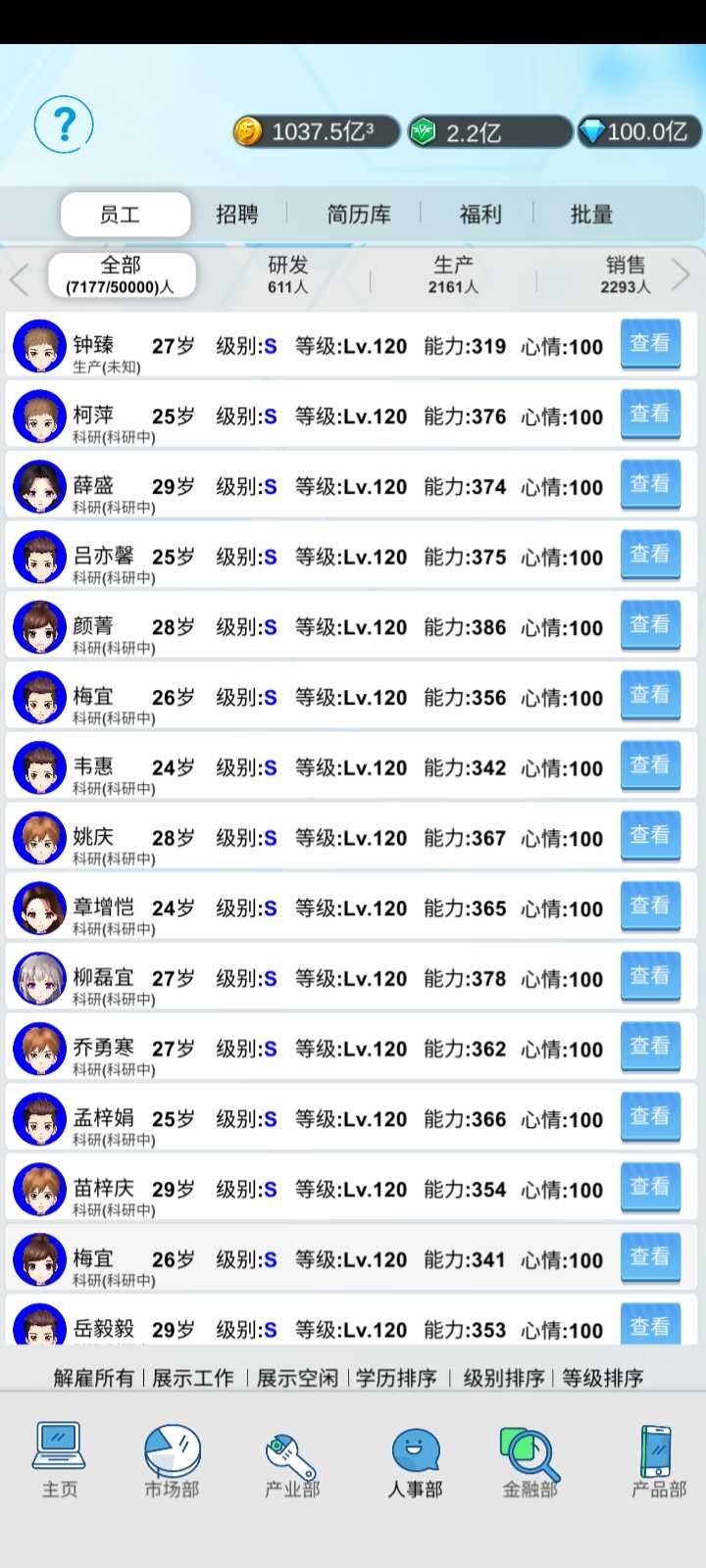Open the 市场部 section
706x1568 pixels.
coord(173,1461)
